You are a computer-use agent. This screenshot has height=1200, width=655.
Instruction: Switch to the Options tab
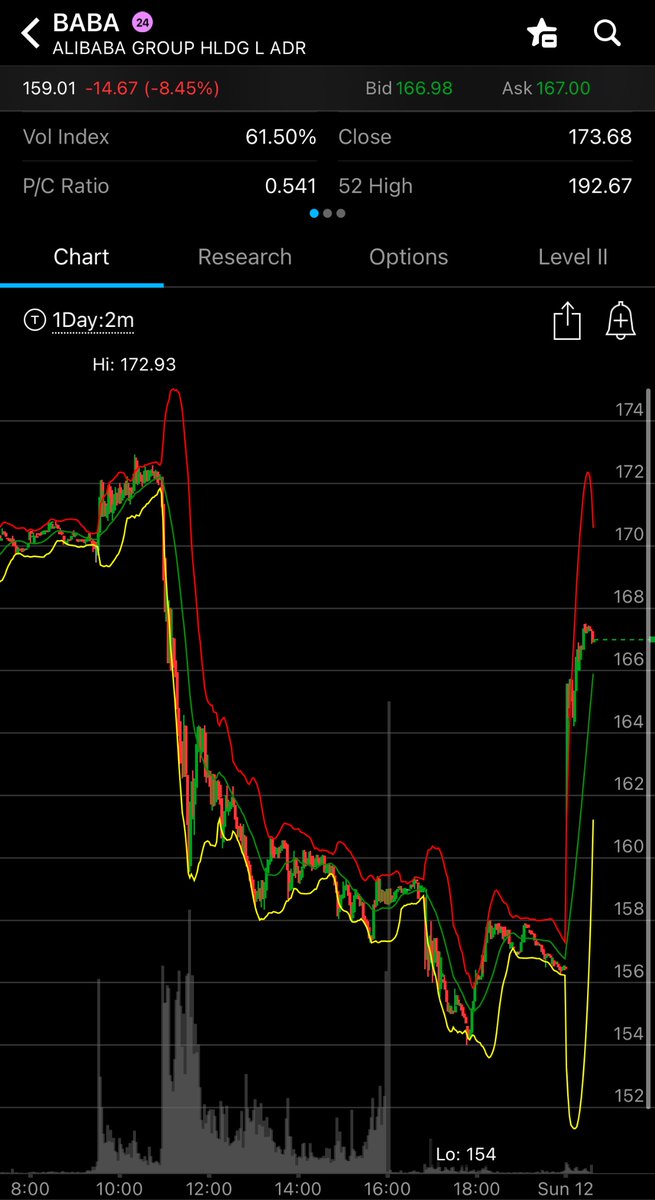(x=409, y=257)
